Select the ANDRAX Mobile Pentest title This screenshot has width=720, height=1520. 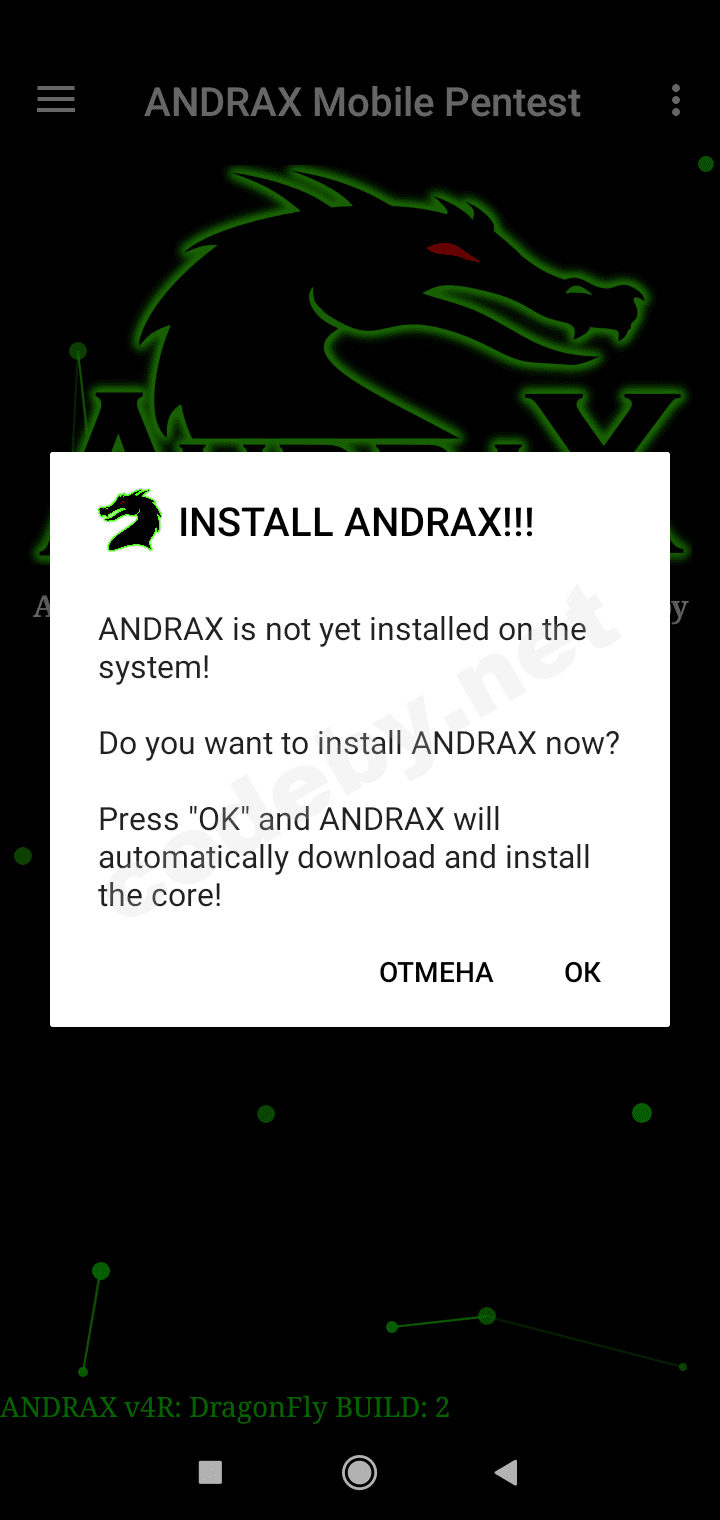362,101
